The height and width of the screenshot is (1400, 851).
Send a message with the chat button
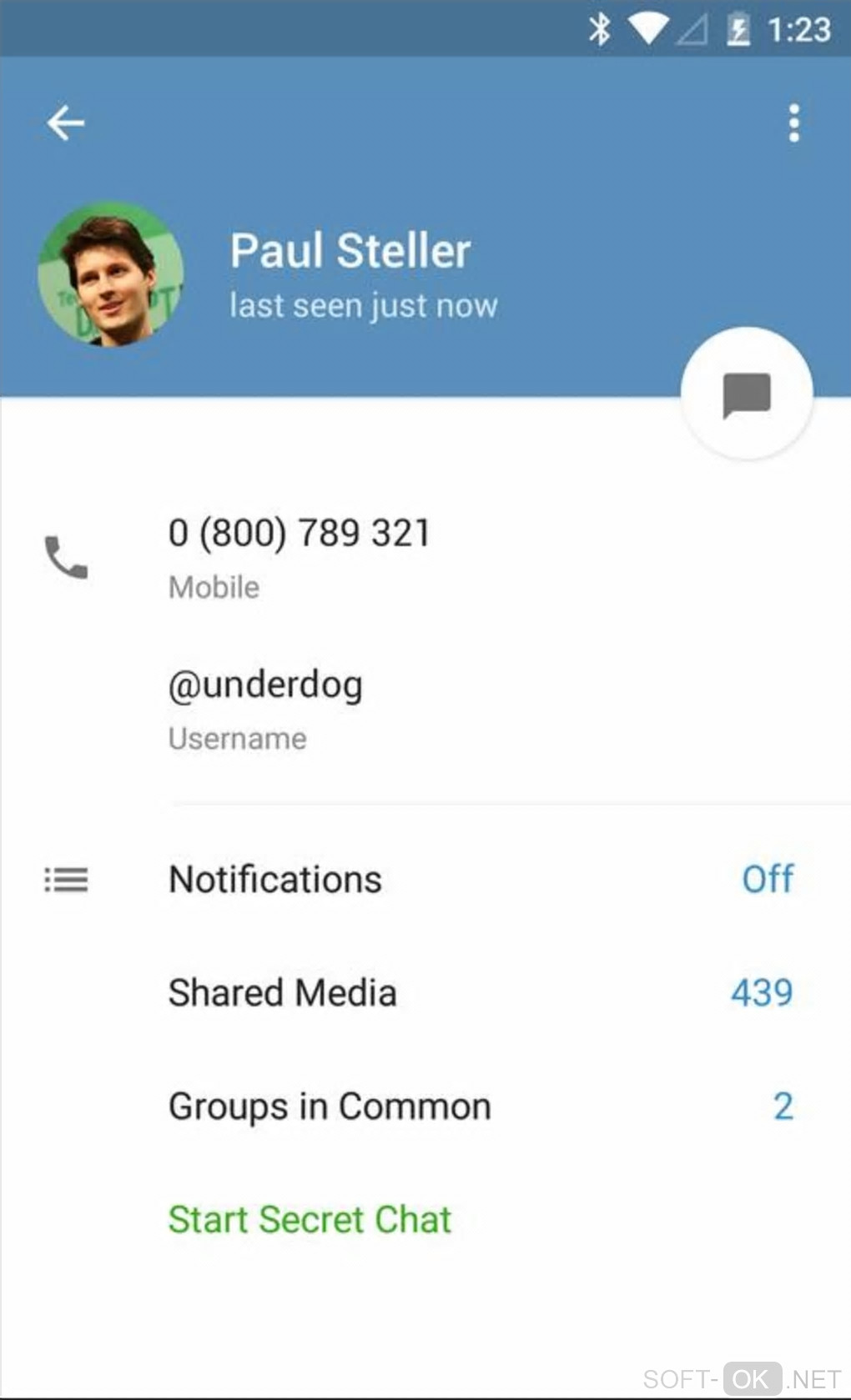(x=746, y=394)
